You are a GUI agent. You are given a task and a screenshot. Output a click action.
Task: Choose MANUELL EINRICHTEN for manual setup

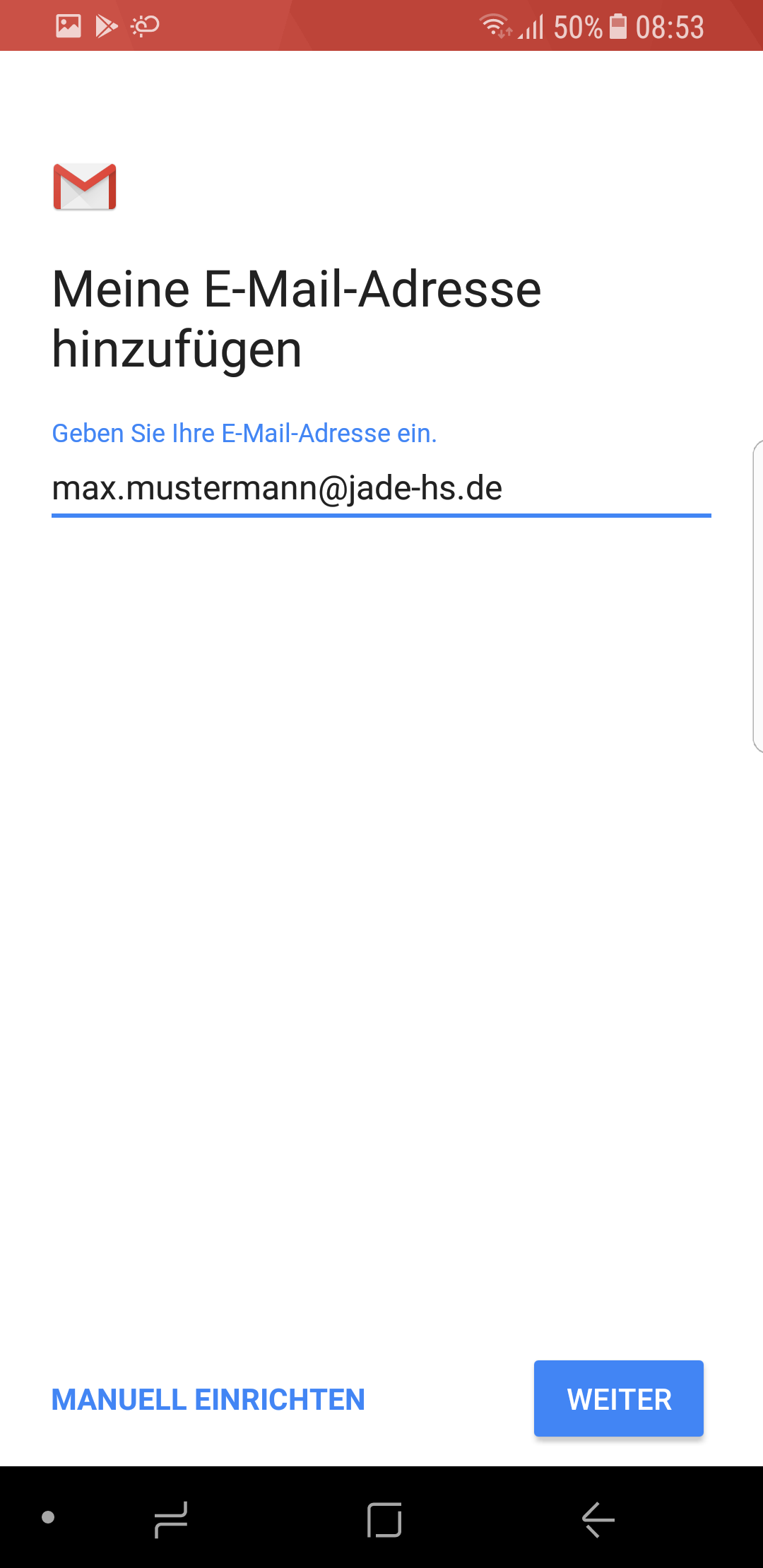coord(208,1399)
